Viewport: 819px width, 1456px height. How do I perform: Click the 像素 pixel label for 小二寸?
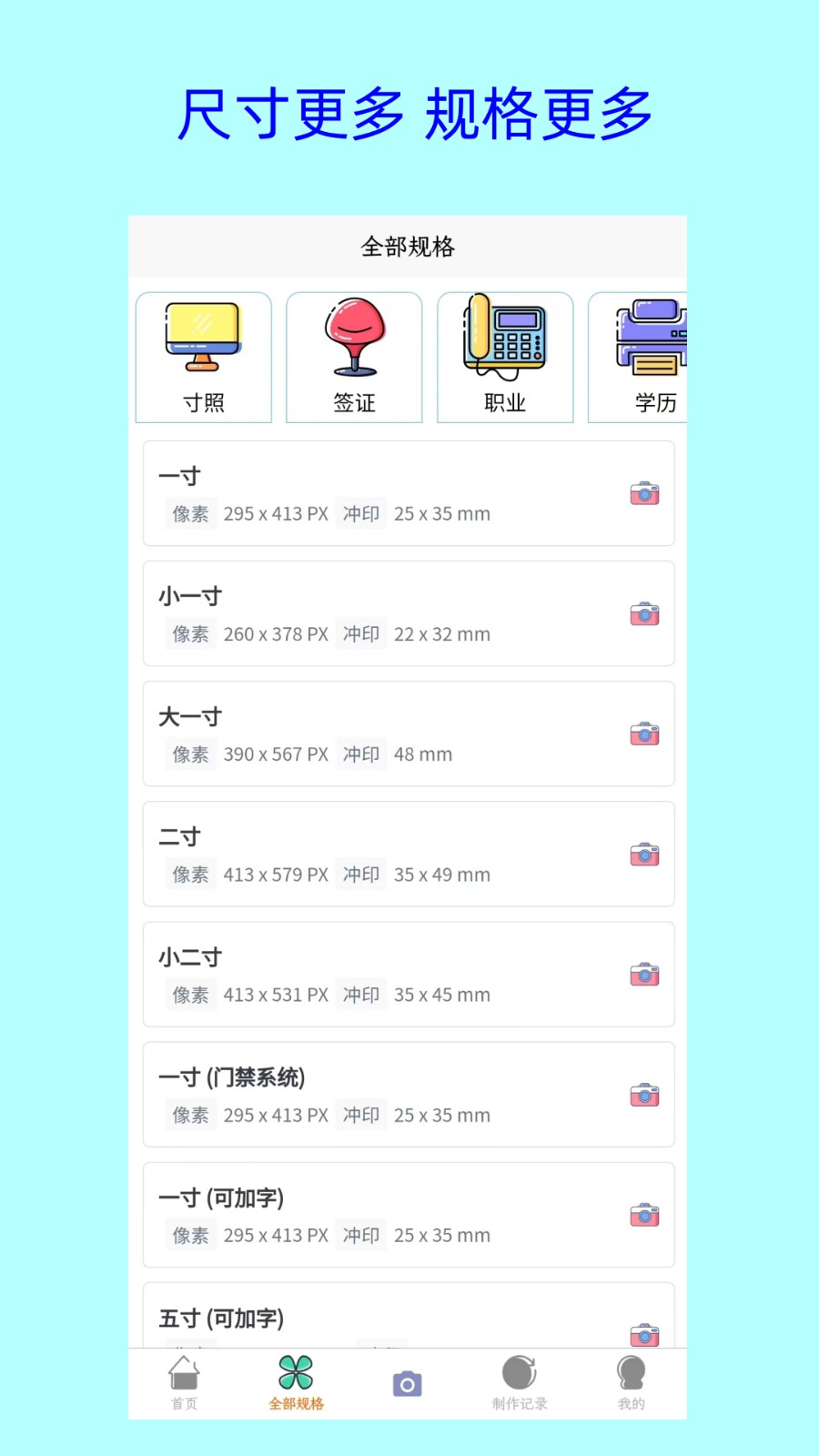point(190,995)
